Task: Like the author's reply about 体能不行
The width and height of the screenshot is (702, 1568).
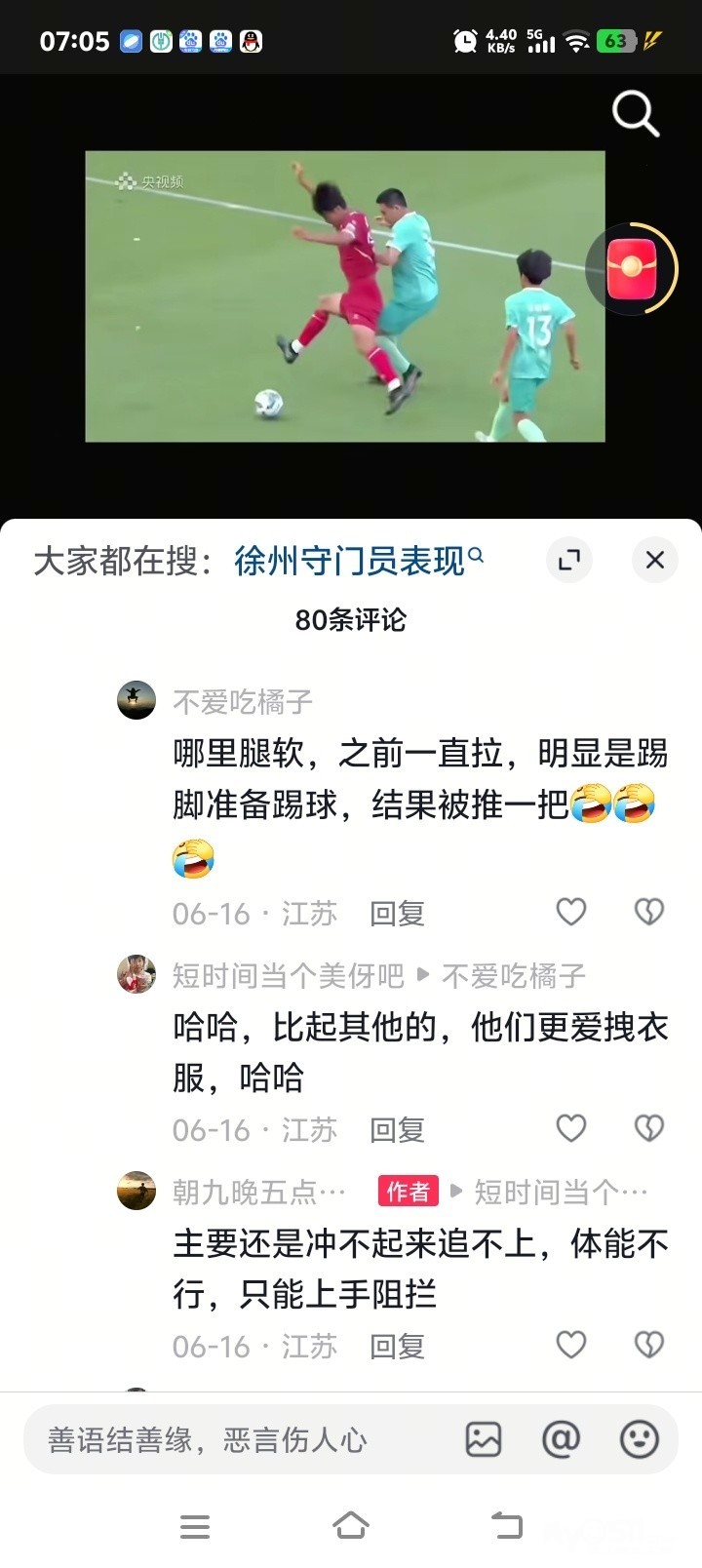Action: [x=570, y=1345]
